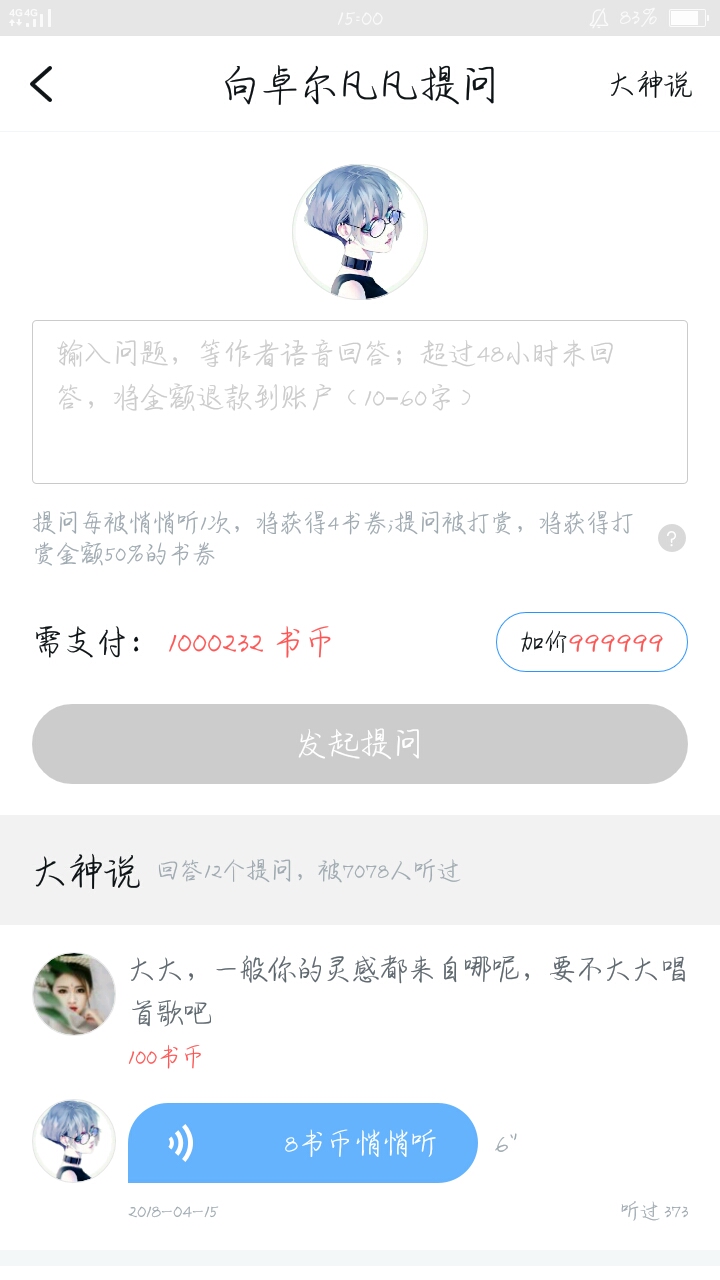Focus the question input box

point(360,402)
